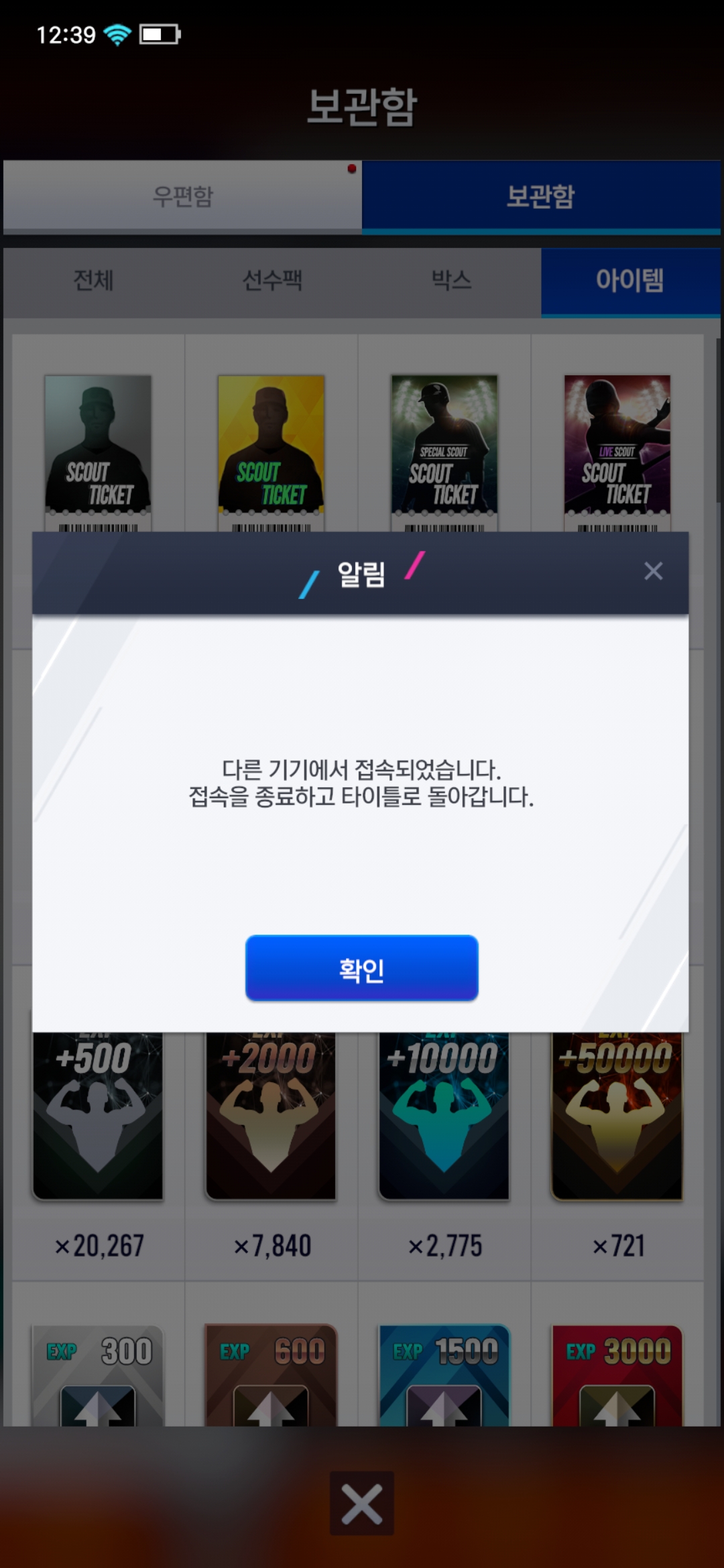724x1568 pixels.
Task: Open the Special Scout Ticket item
Action: [x=444, y=446]
